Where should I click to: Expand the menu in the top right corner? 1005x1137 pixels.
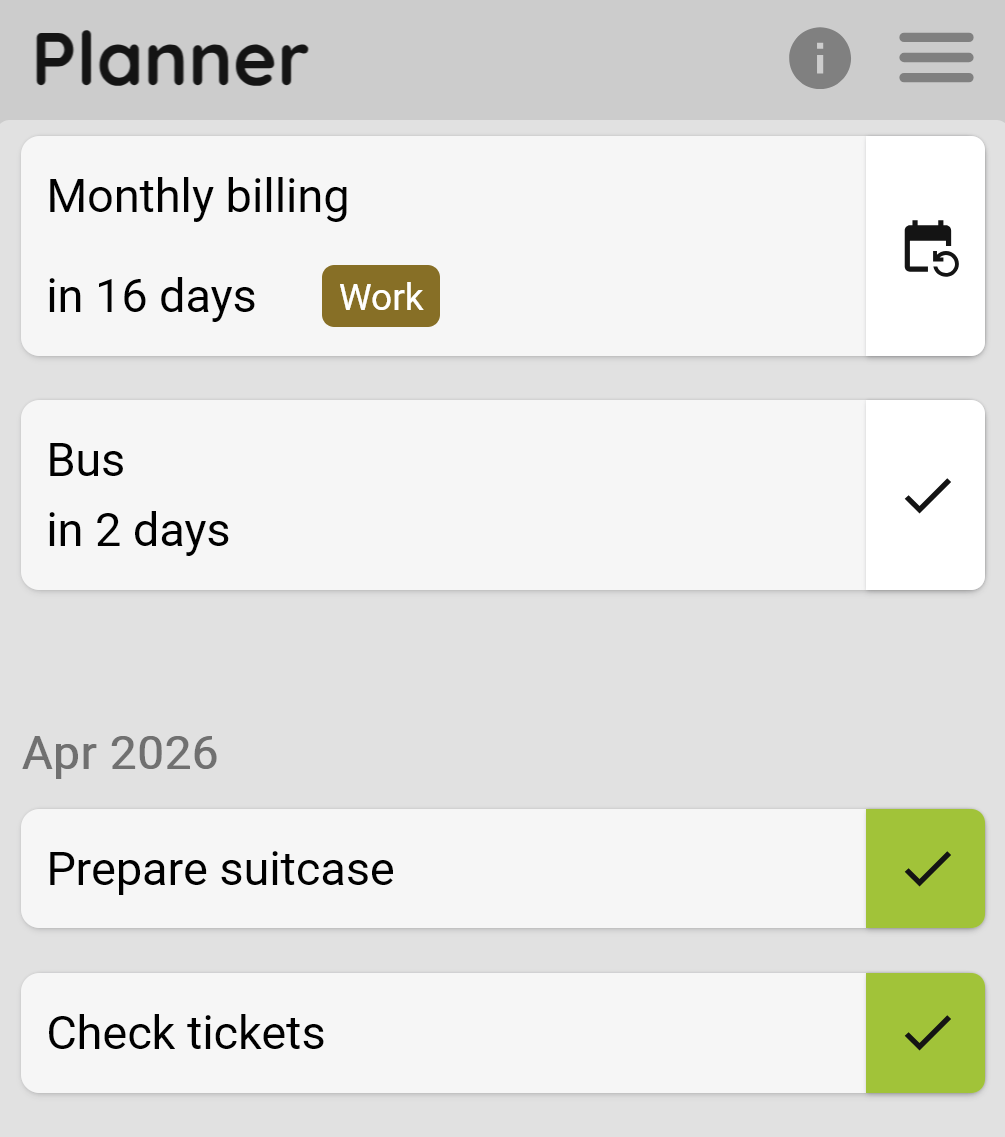(936, 58)
